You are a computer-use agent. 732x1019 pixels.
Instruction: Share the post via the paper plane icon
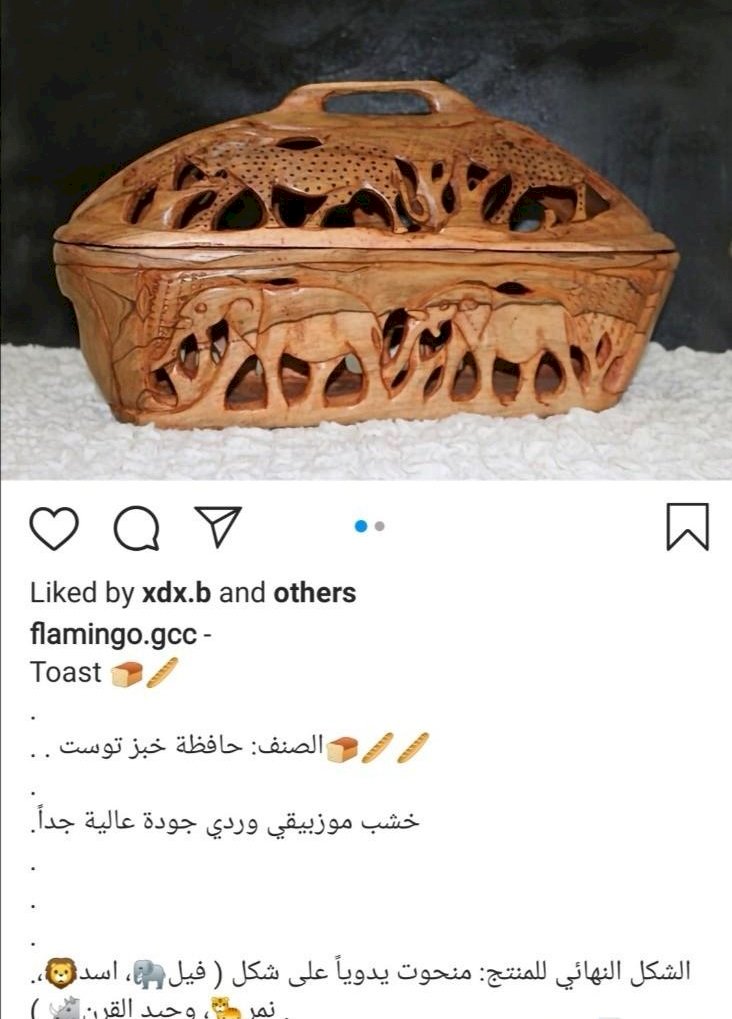[217, 526]
